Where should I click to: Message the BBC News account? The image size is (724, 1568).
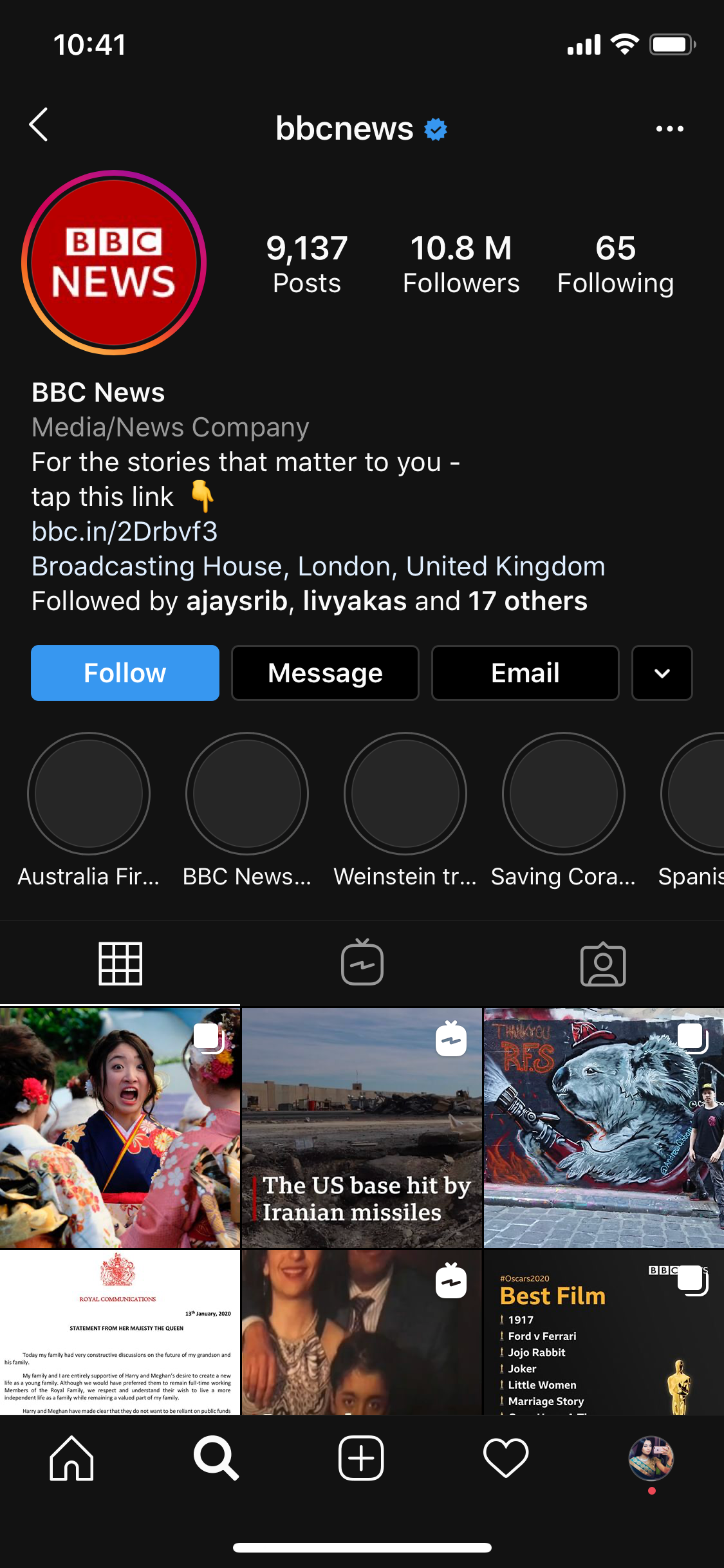coord(325,673)
